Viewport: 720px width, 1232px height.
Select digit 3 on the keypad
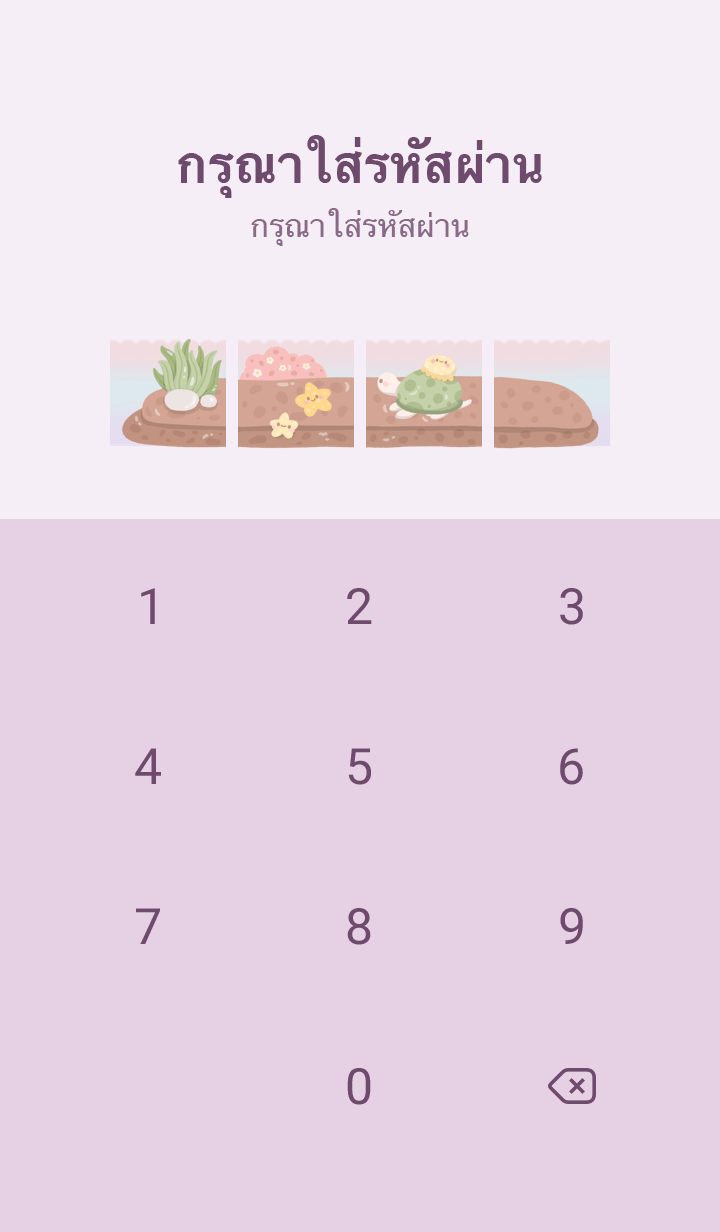[x=571, y=607]
